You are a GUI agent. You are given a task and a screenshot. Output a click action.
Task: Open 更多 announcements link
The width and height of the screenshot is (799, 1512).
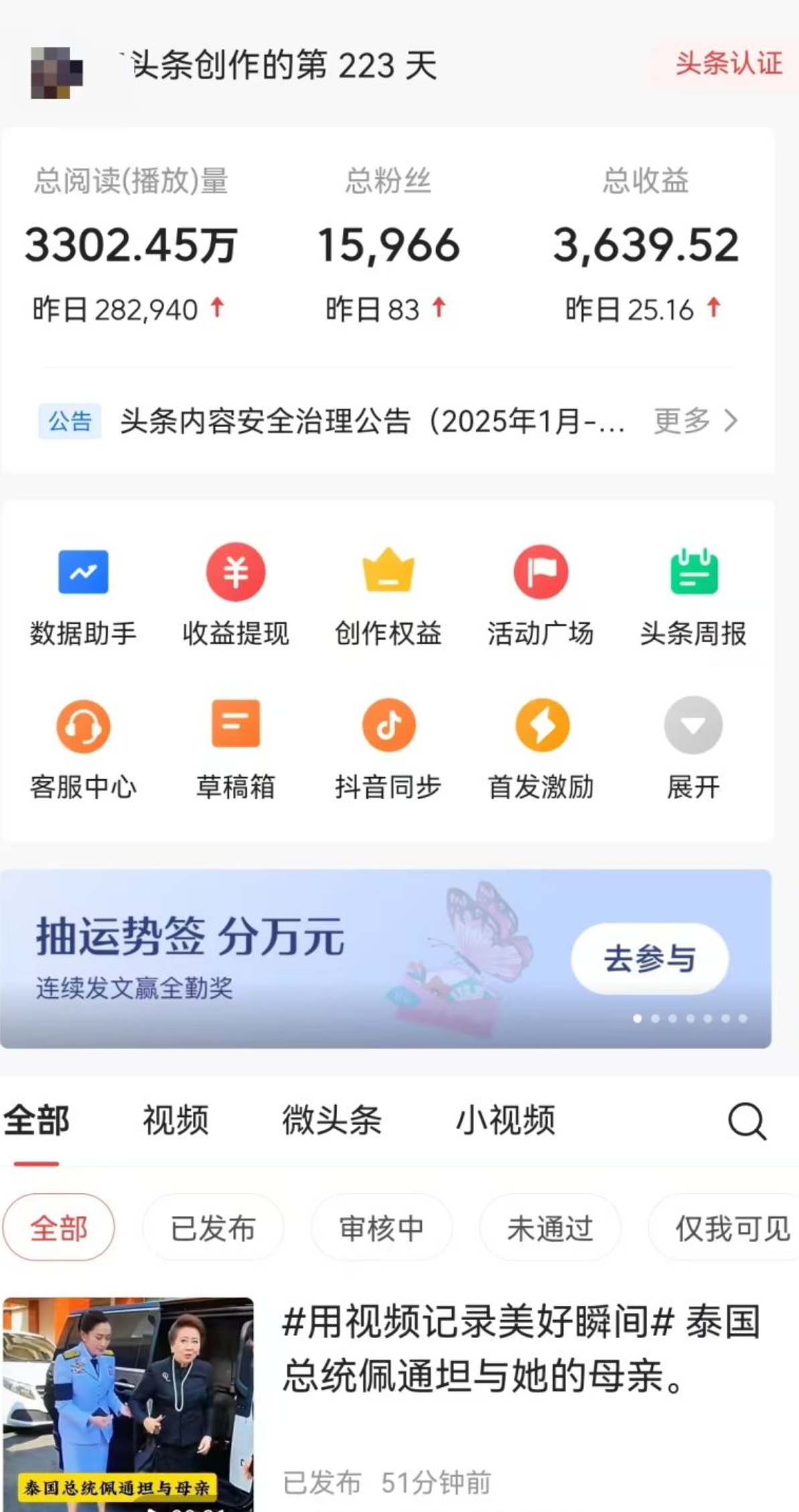click(x=696, y=421)
